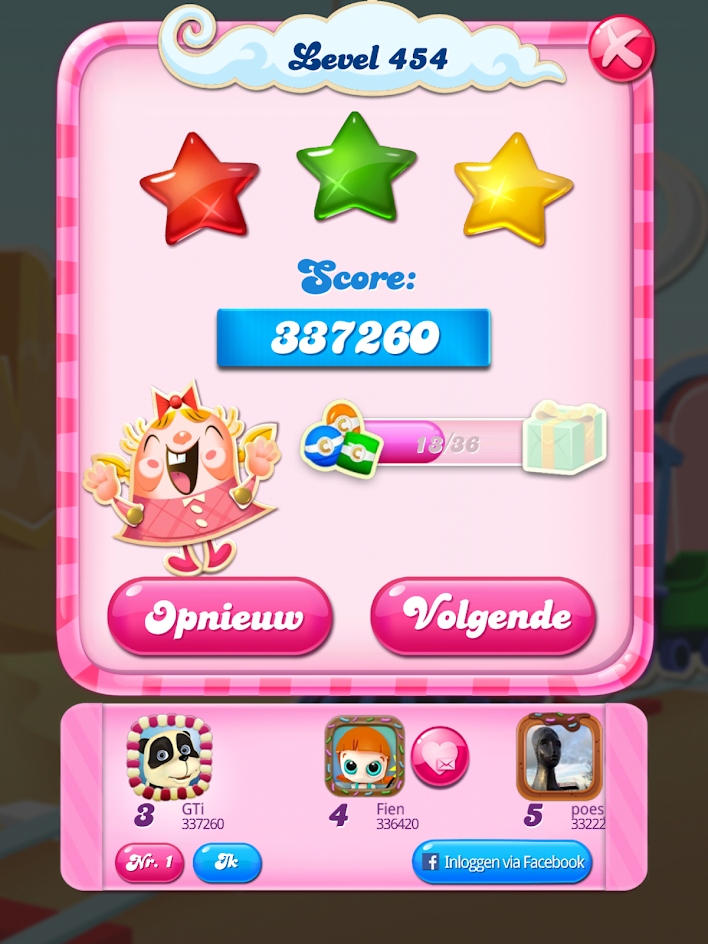The height and width of the screenshot is (944, 708).
Task: Jump to Nr. 1 on the leaderboard
Action: click(x=150, y=862)
